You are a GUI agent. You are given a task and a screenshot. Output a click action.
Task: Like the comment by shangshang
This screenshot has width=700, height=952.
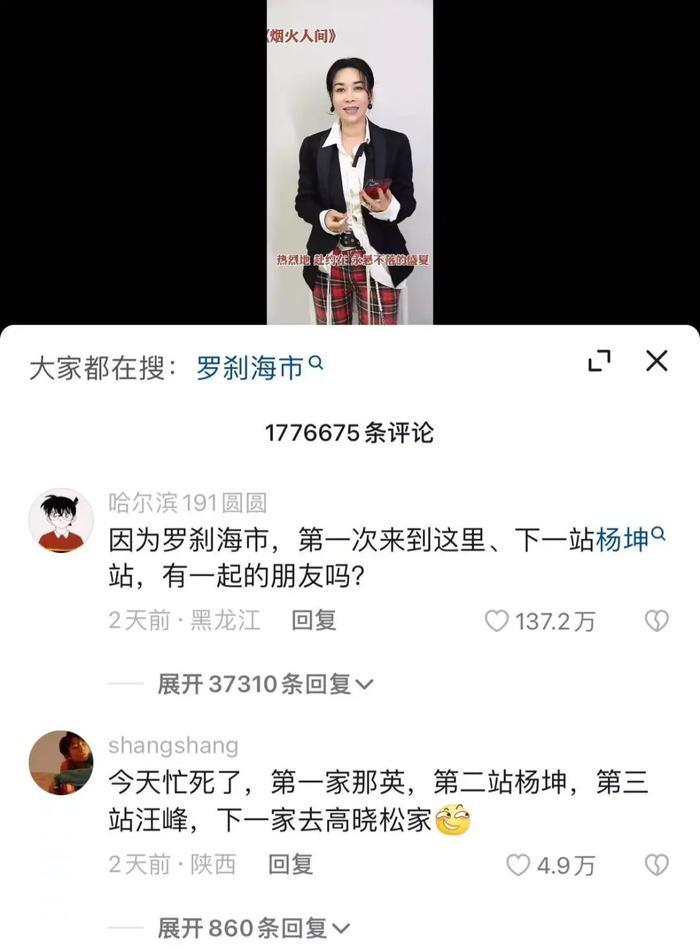point(518,865)
